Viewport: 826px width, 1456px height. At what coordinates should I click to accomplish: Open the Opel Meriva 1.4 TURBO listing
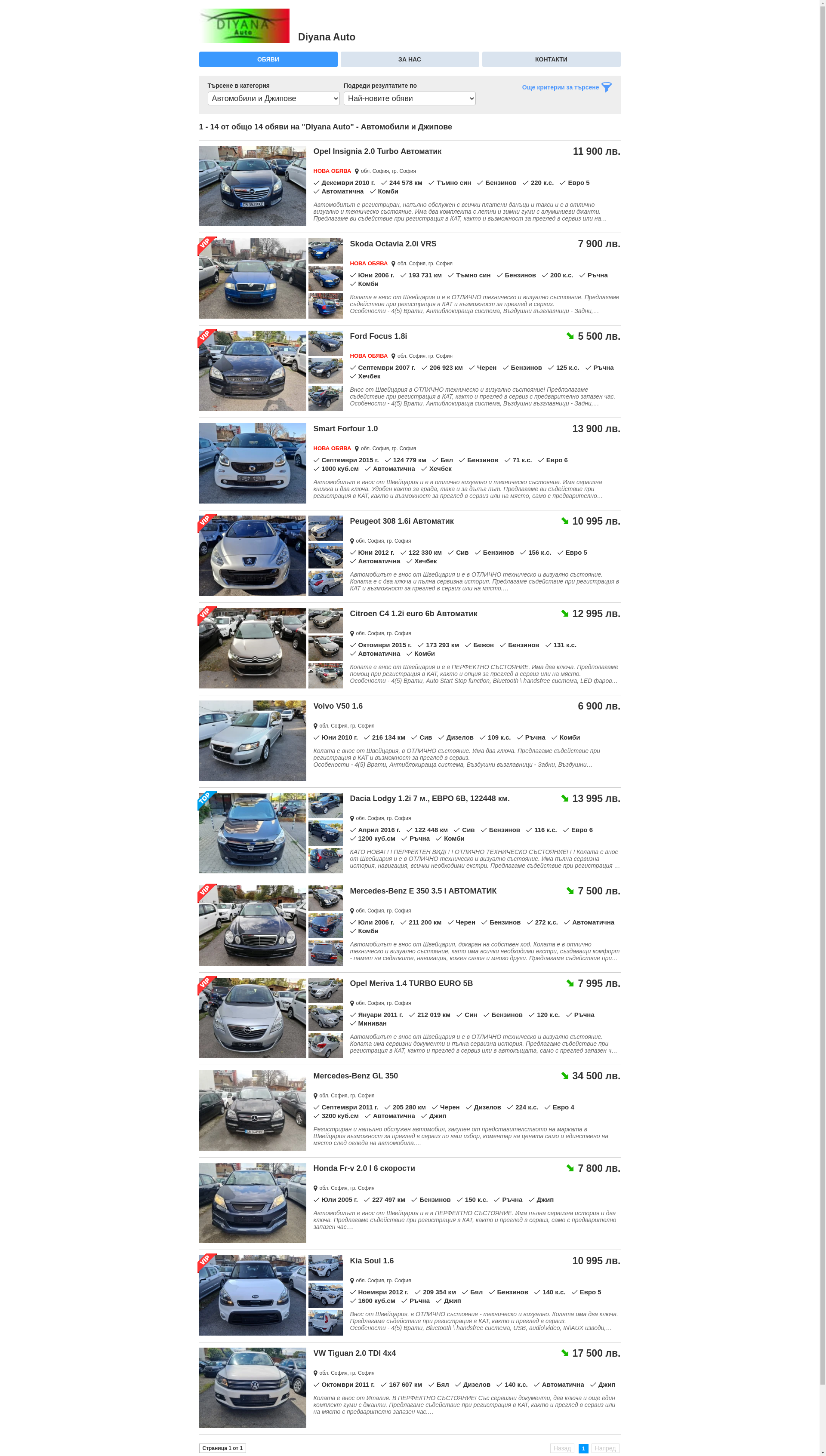click(411, 983)
